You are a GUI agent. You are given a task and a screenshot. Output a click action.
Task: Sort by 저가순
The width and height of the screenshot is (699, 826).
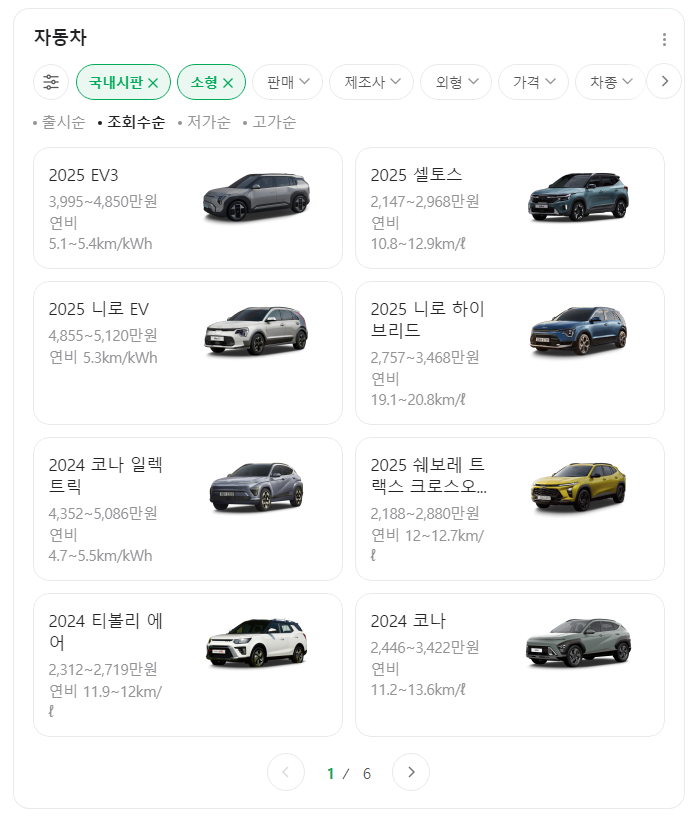(208, 122)
